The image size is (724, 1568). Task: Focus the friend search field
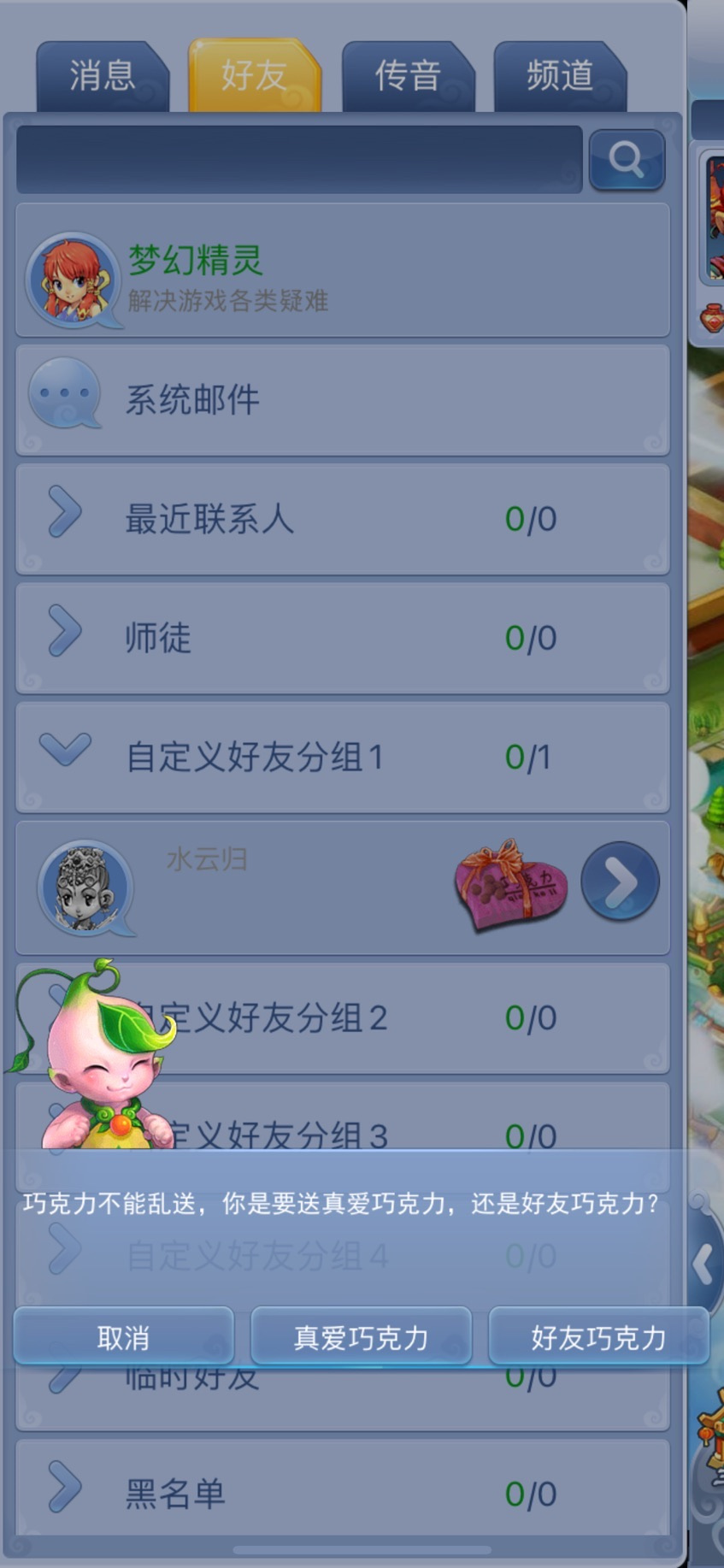(x=299, y=160)
